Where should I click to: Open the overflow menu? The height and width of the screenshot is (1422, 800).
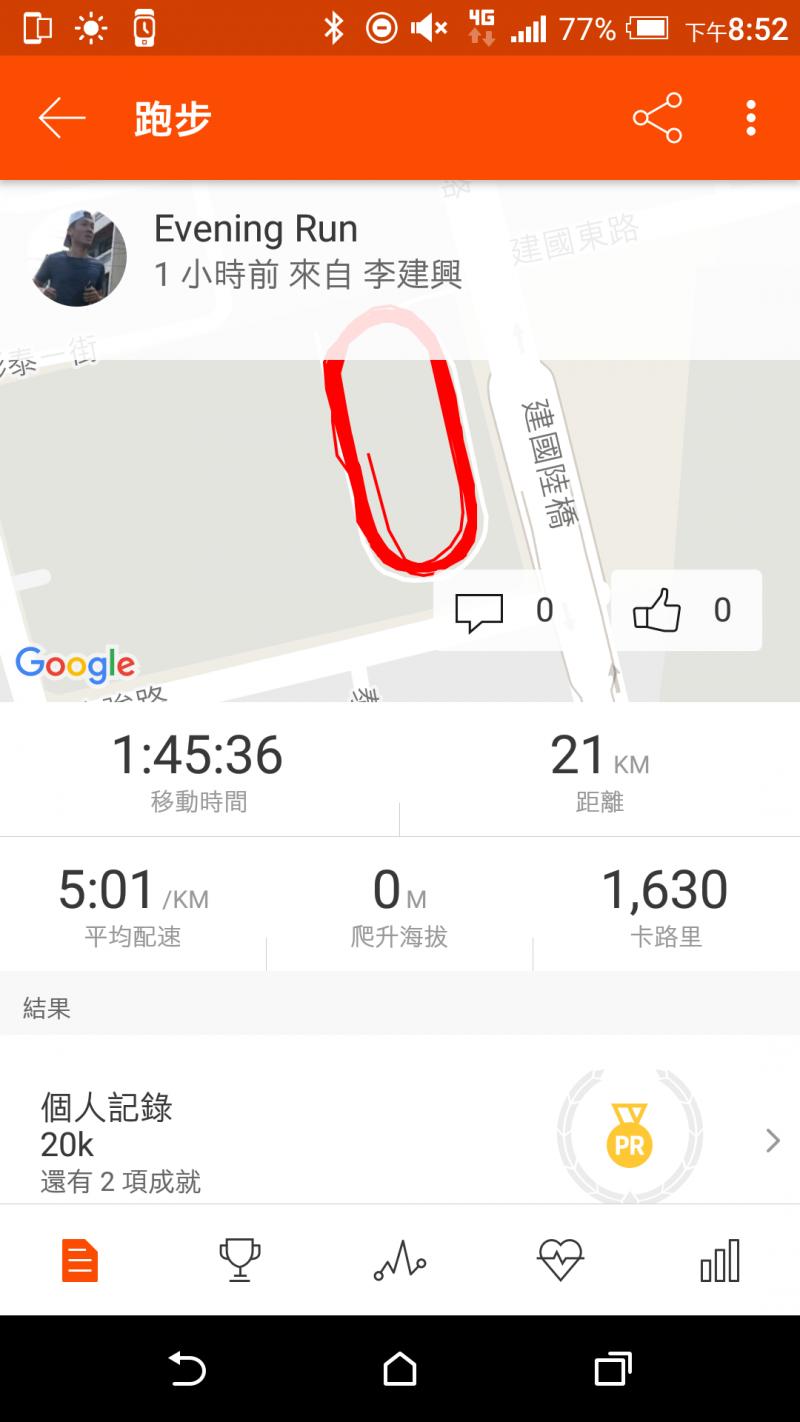click(x=751, y=119)
